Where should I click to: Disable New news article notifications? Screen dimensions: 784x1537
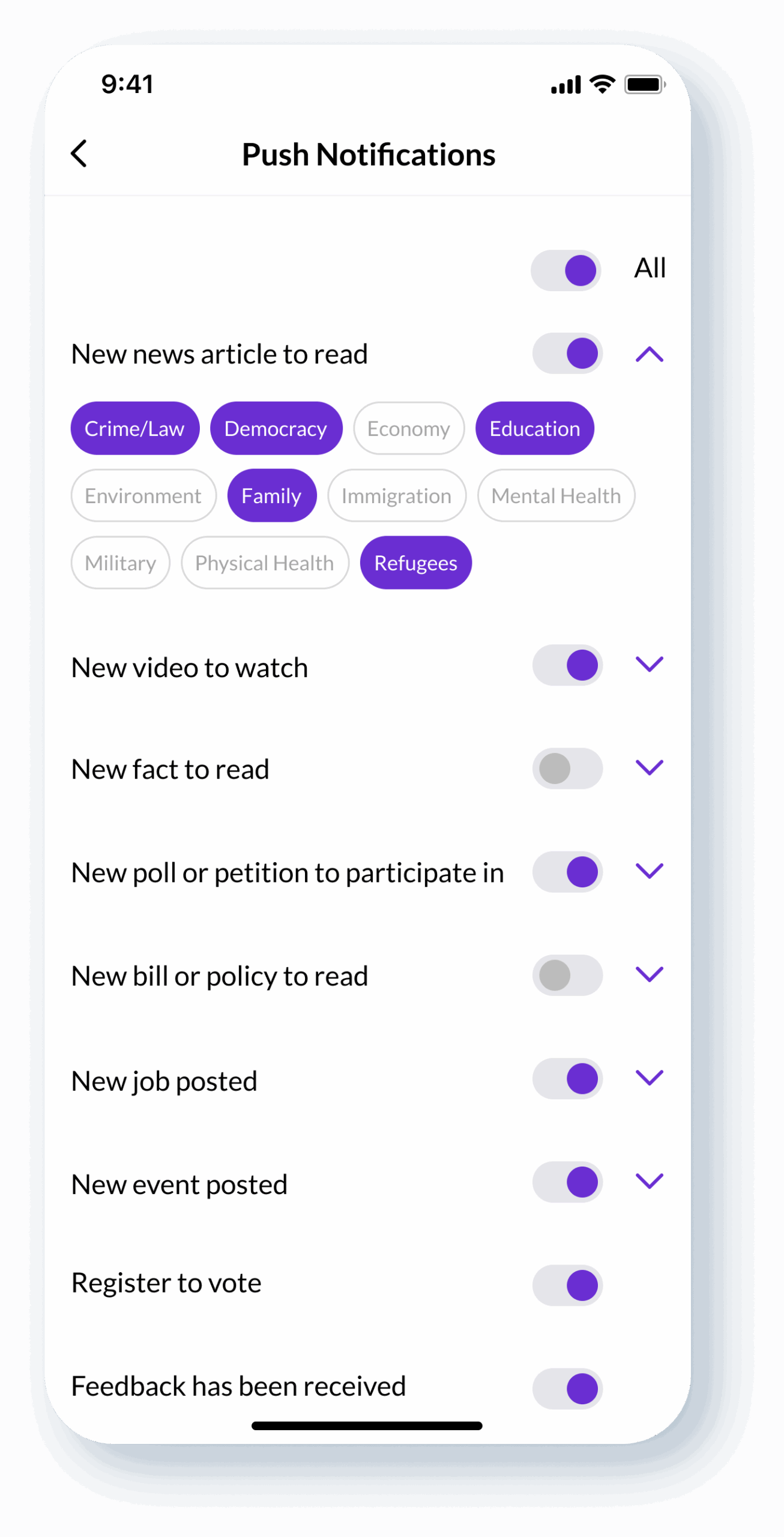567,353
